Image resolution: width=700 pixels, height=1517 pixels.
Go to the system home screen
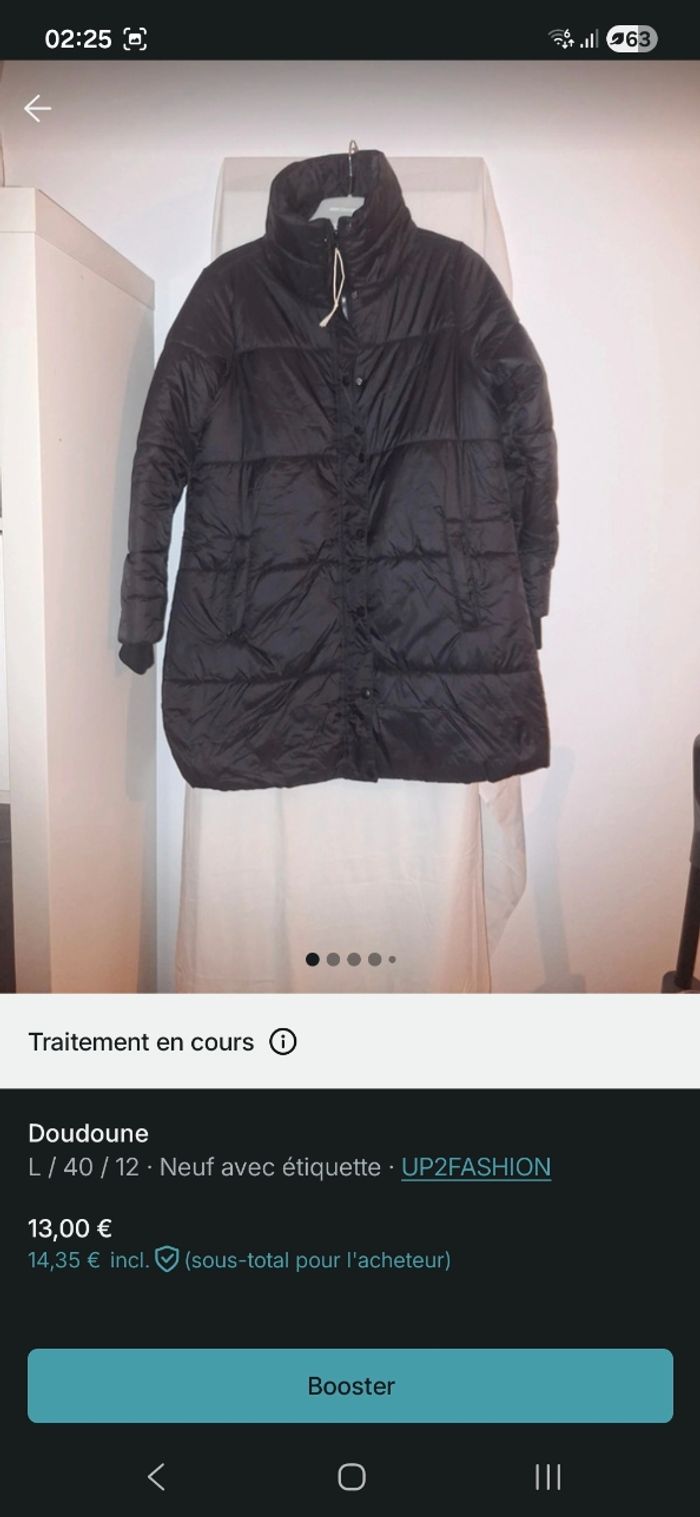coord(351,1477)
